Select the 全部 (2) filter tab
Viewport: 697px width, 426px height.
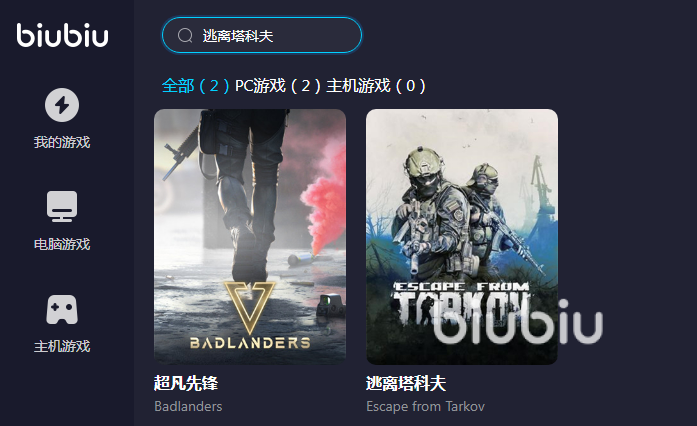196,86
